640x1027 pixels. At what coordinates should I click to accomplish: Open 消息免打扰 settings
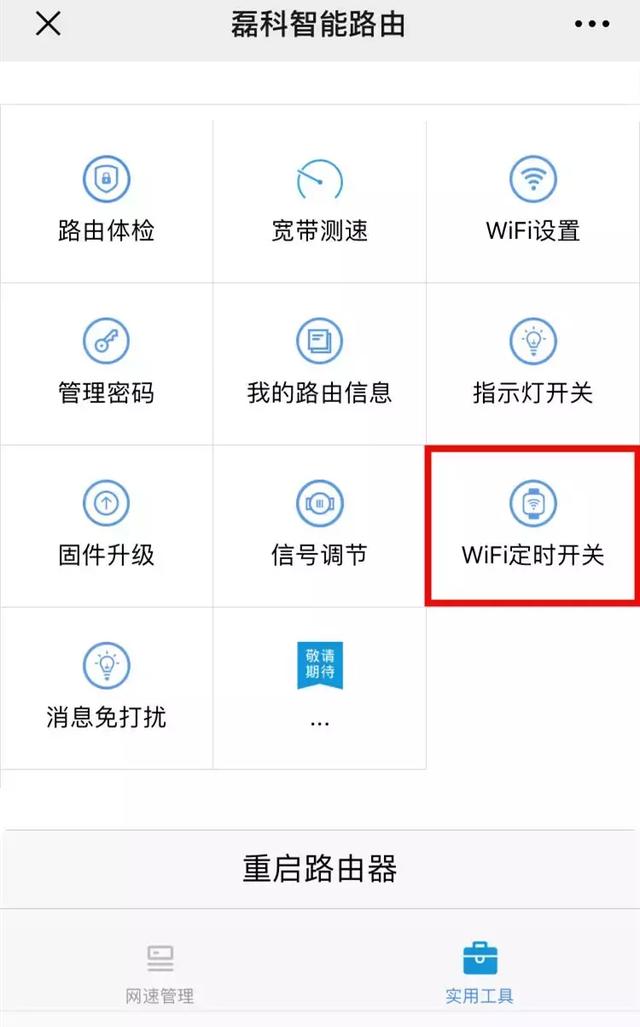106,688
